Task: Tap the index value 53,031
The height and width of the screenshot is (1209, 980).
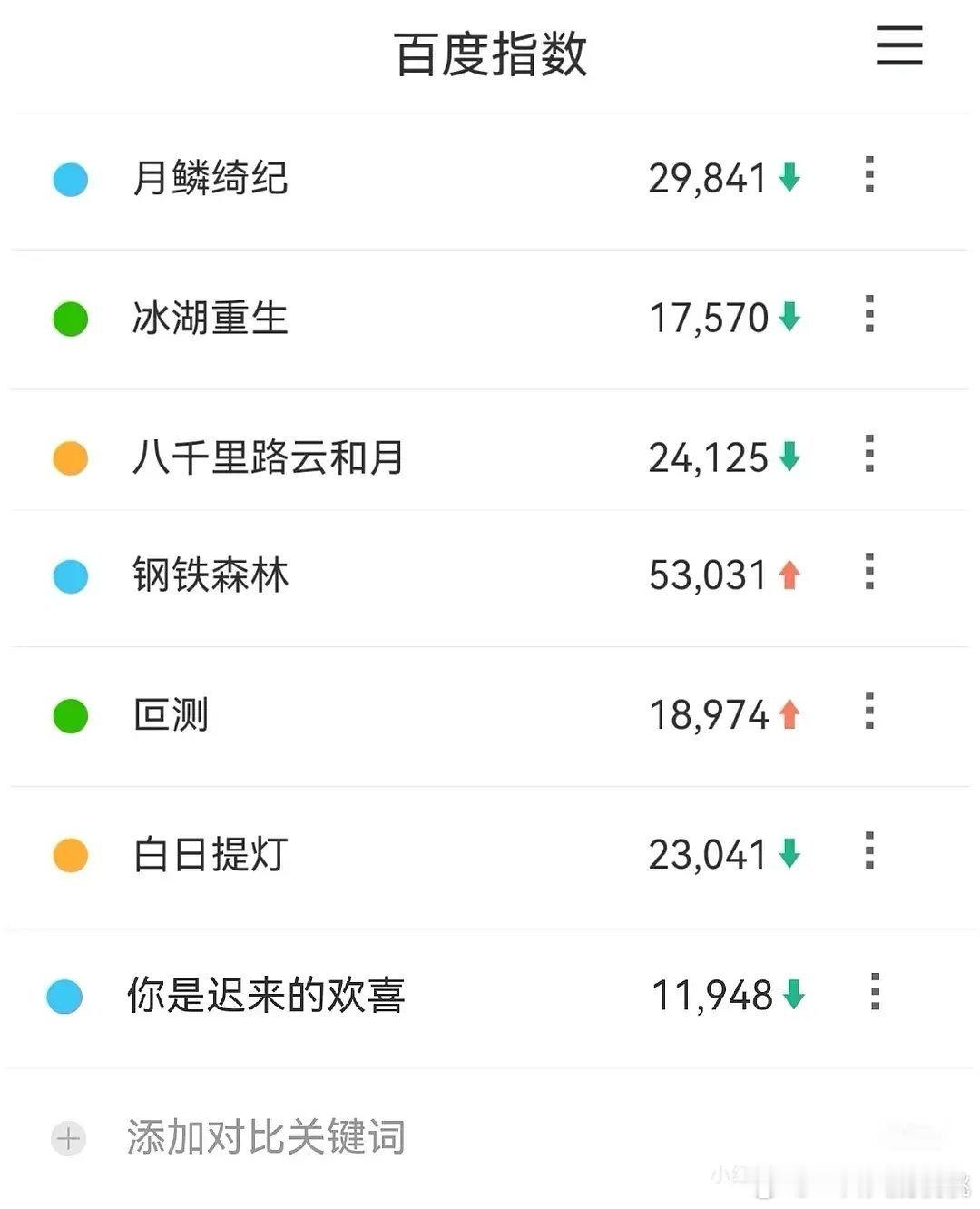Action: (706, 575)
